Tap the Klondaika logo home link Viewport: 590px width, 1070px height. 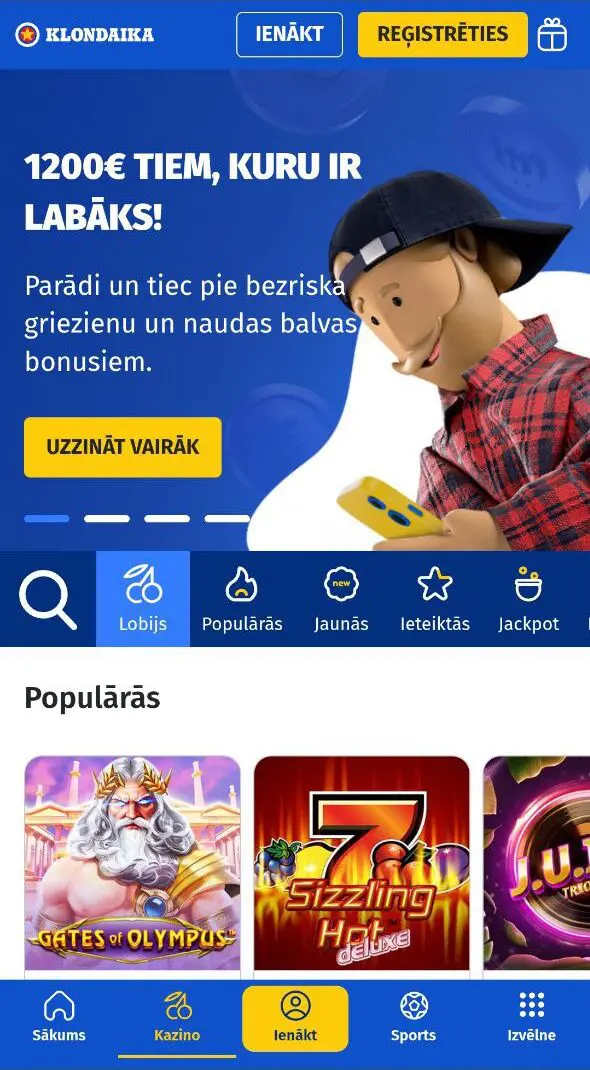tap(85, 34)
